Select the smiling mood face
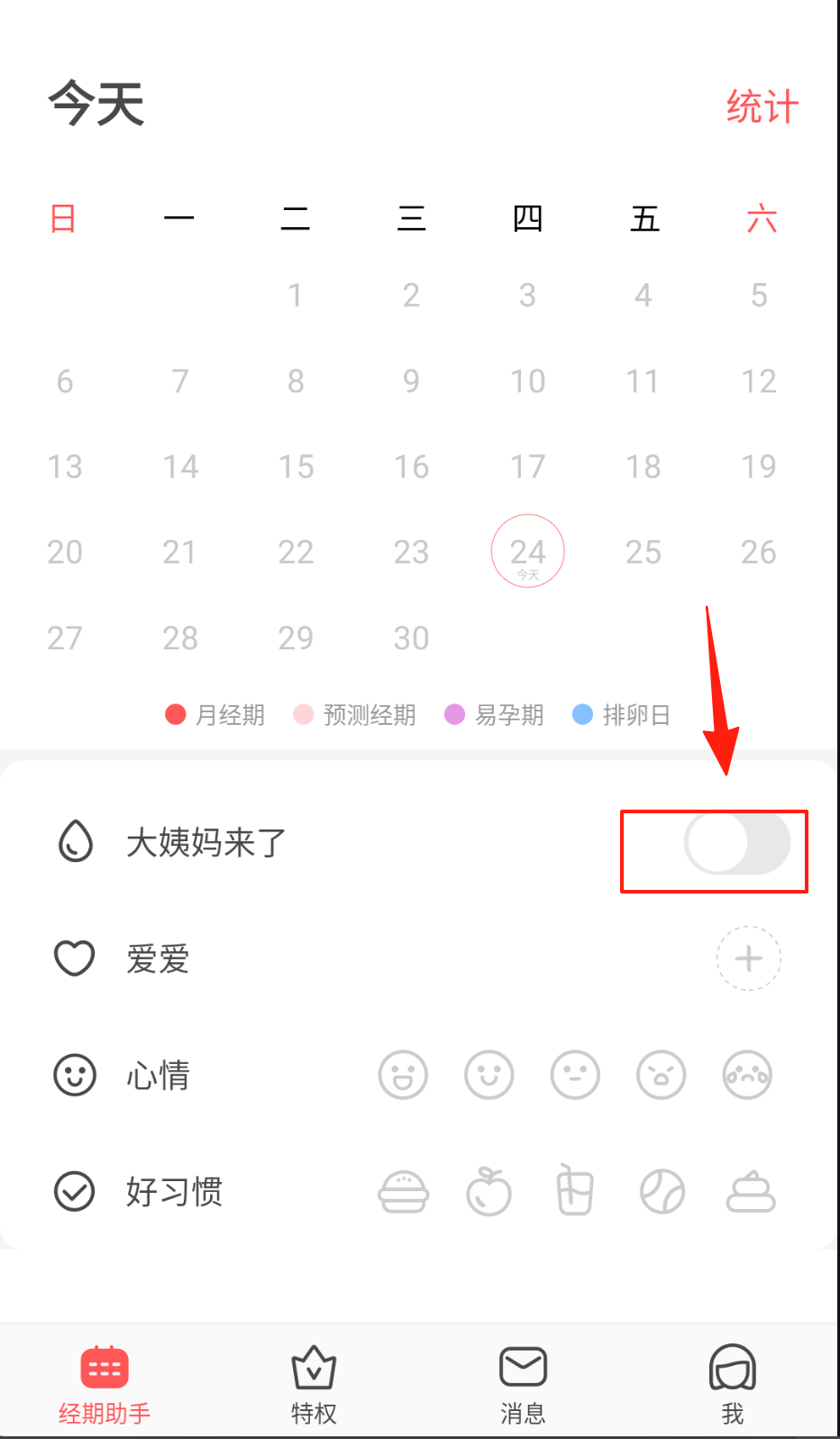840x1439 pixels. coord(488,1075)
